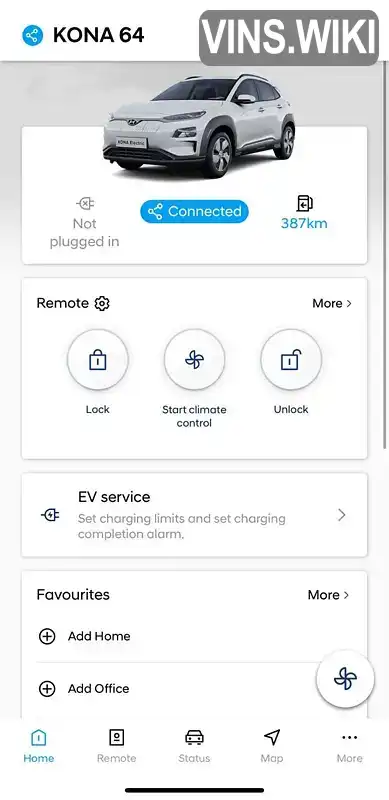Switch to the Status tab
This screenshot has width=389, height=800.
[194, 746]
